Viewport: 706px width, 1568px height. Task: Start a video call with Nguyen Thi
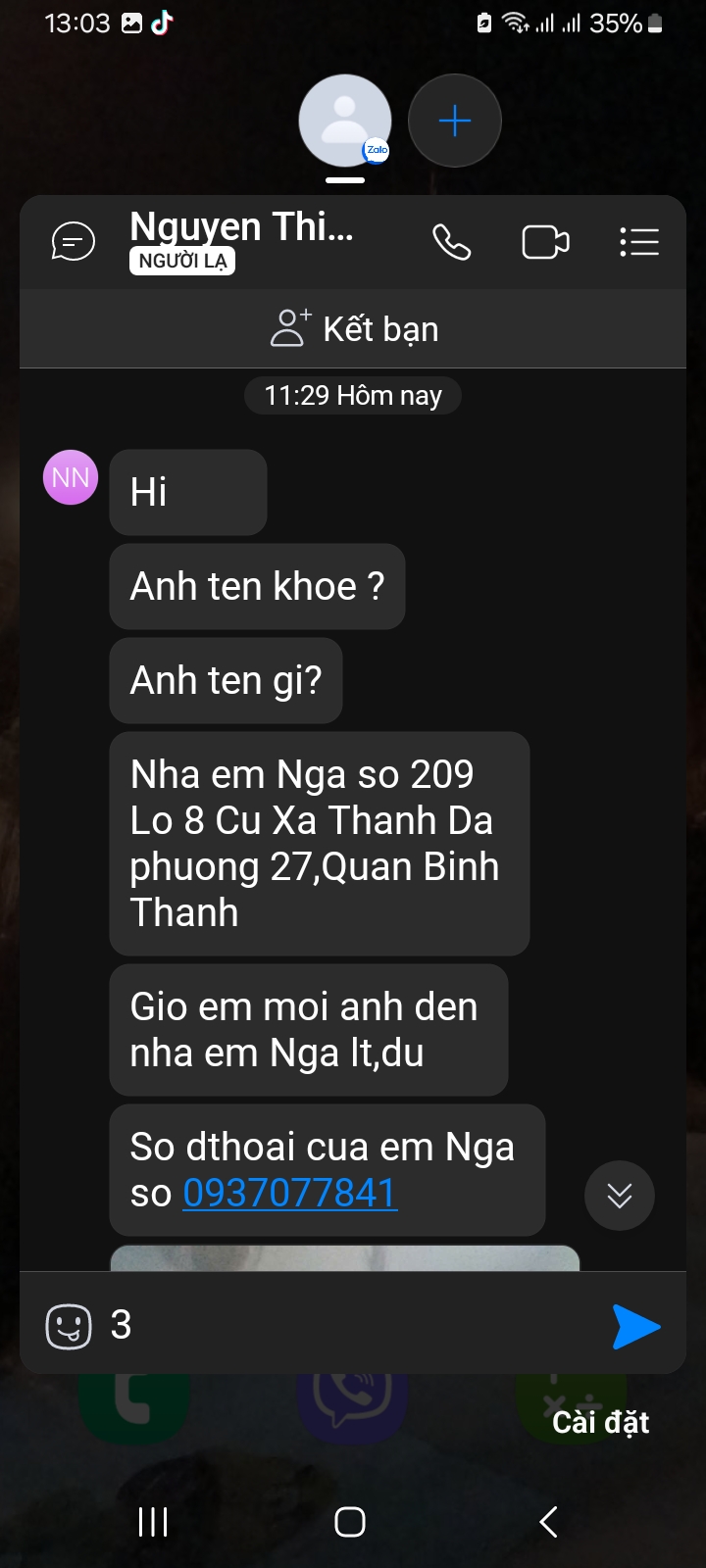[x=545, y=242]
